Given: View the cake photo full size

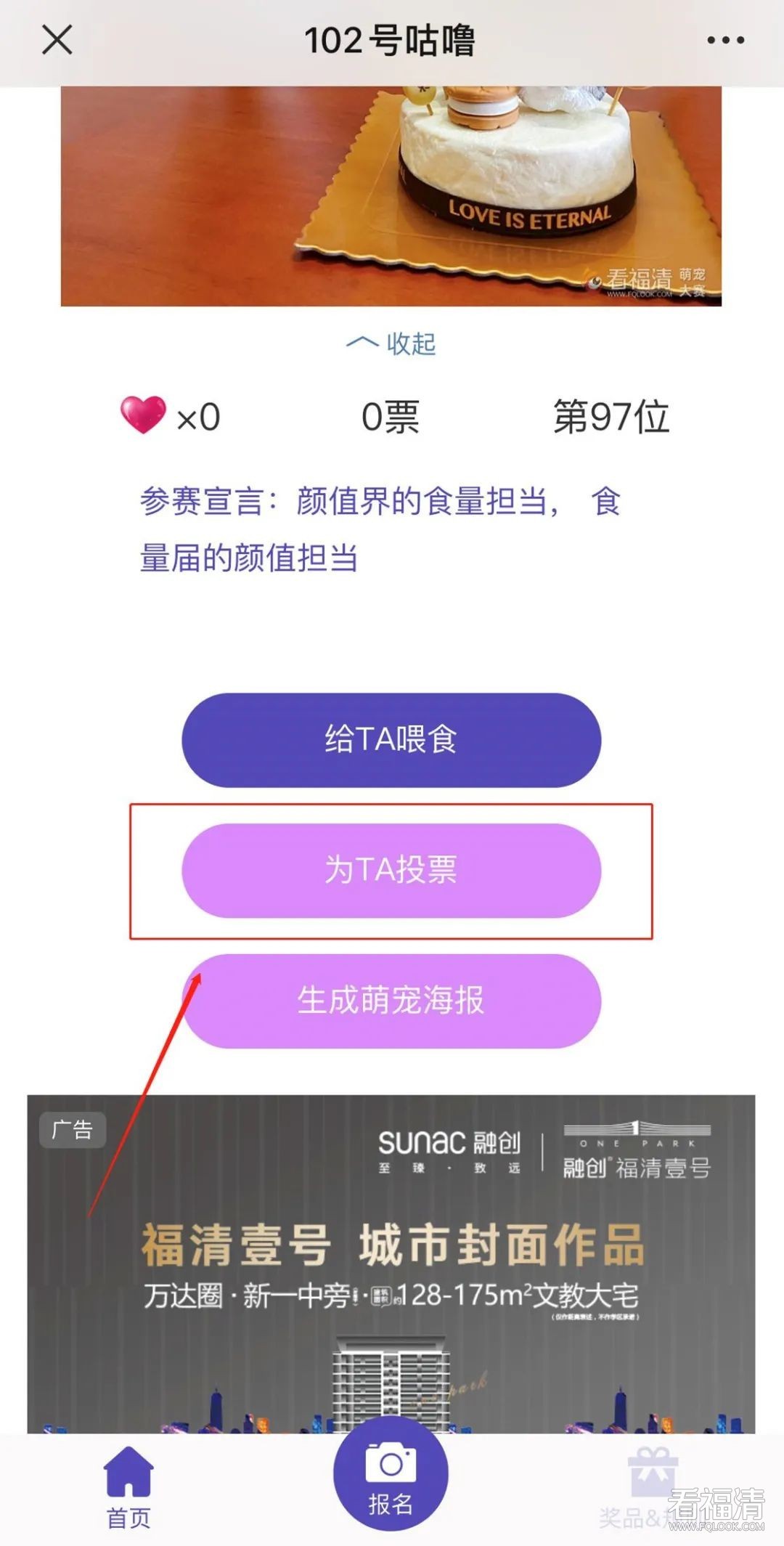Looking at the screenshot, I should click(x=391, y=196).
